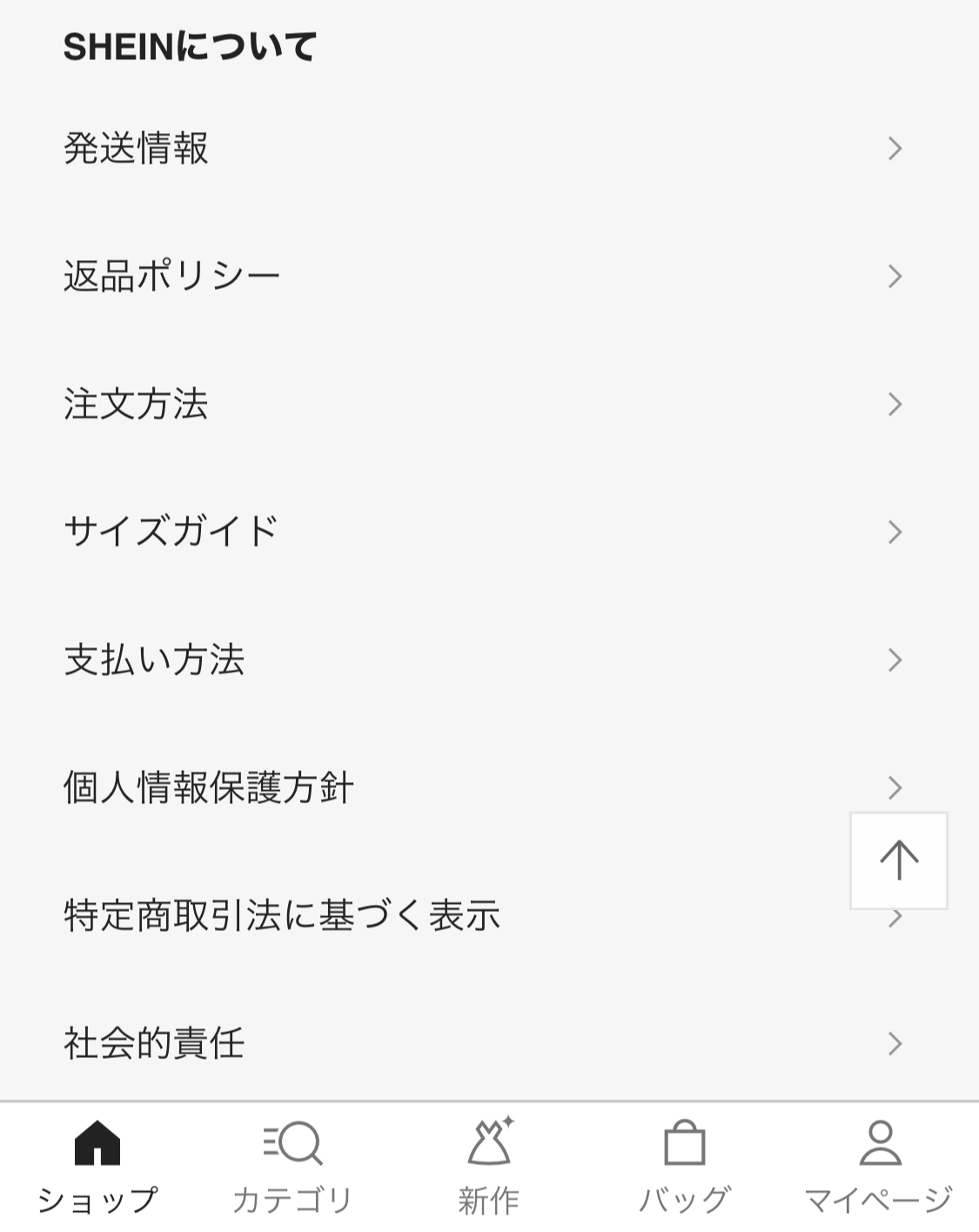Image resolution: width=979 pixels, height=1232 pixels.
Task: Switch to the マイページ tab
Action: pos(879,1167)
